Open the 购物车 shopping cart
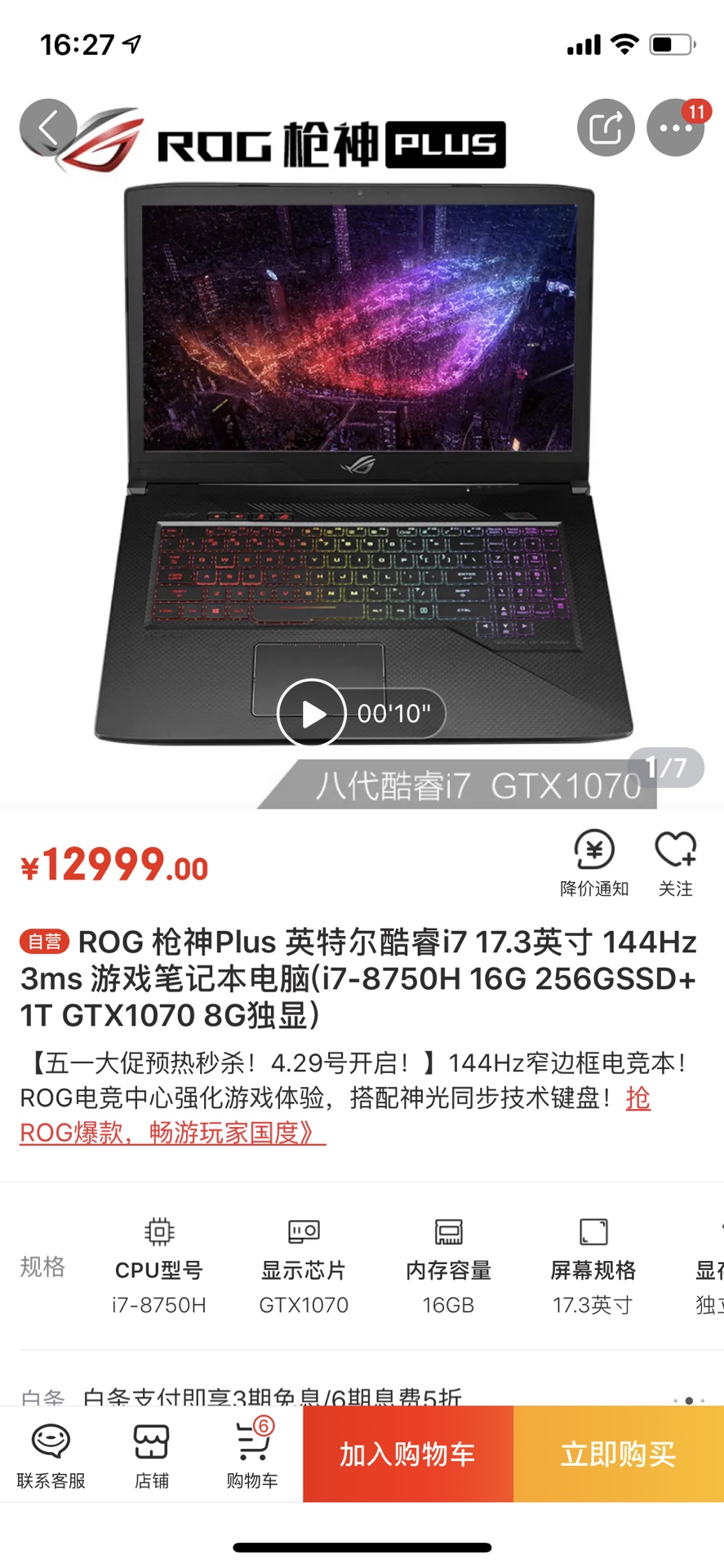 click(252, 1455)
